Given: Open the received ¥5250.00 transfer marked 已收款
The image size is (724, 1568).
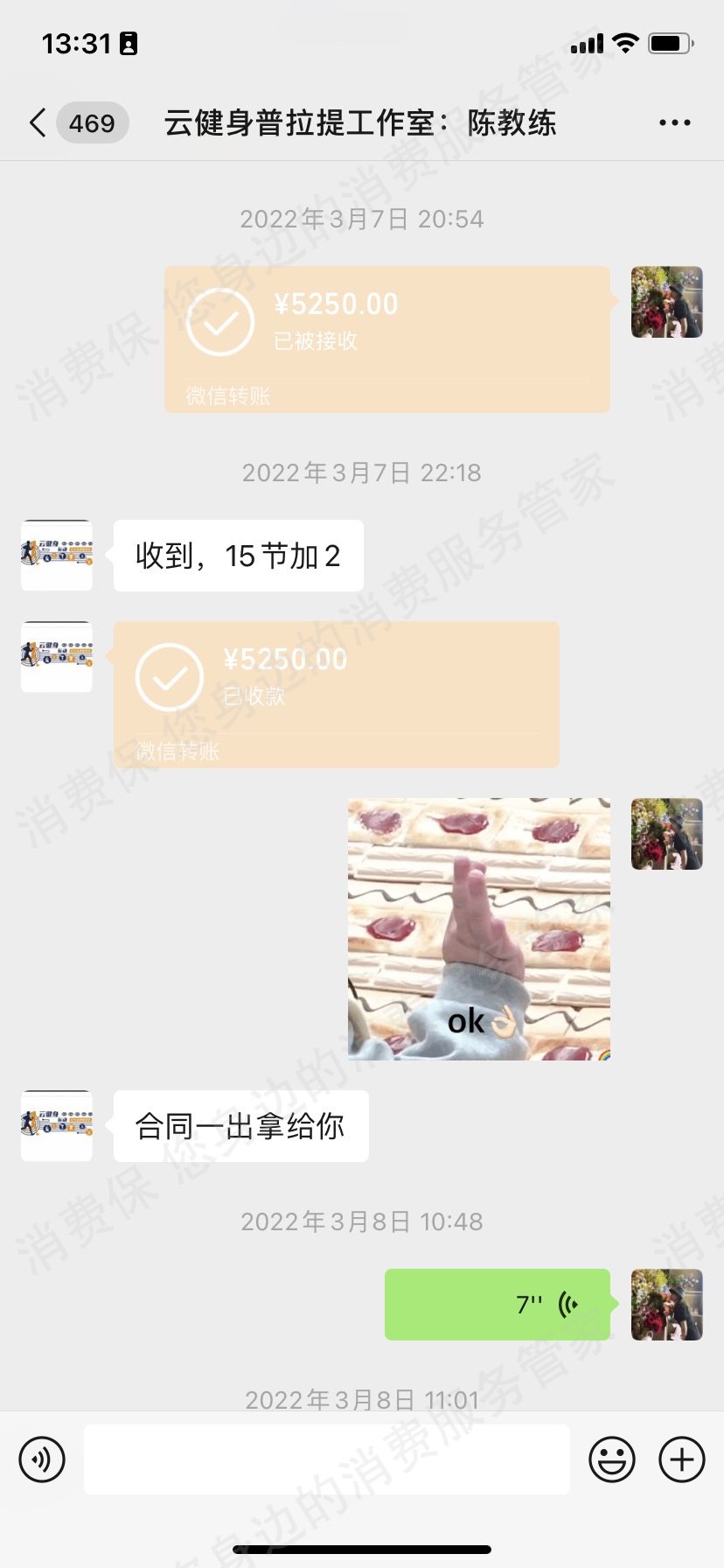Looking at the screenshot, I should 336,694.
